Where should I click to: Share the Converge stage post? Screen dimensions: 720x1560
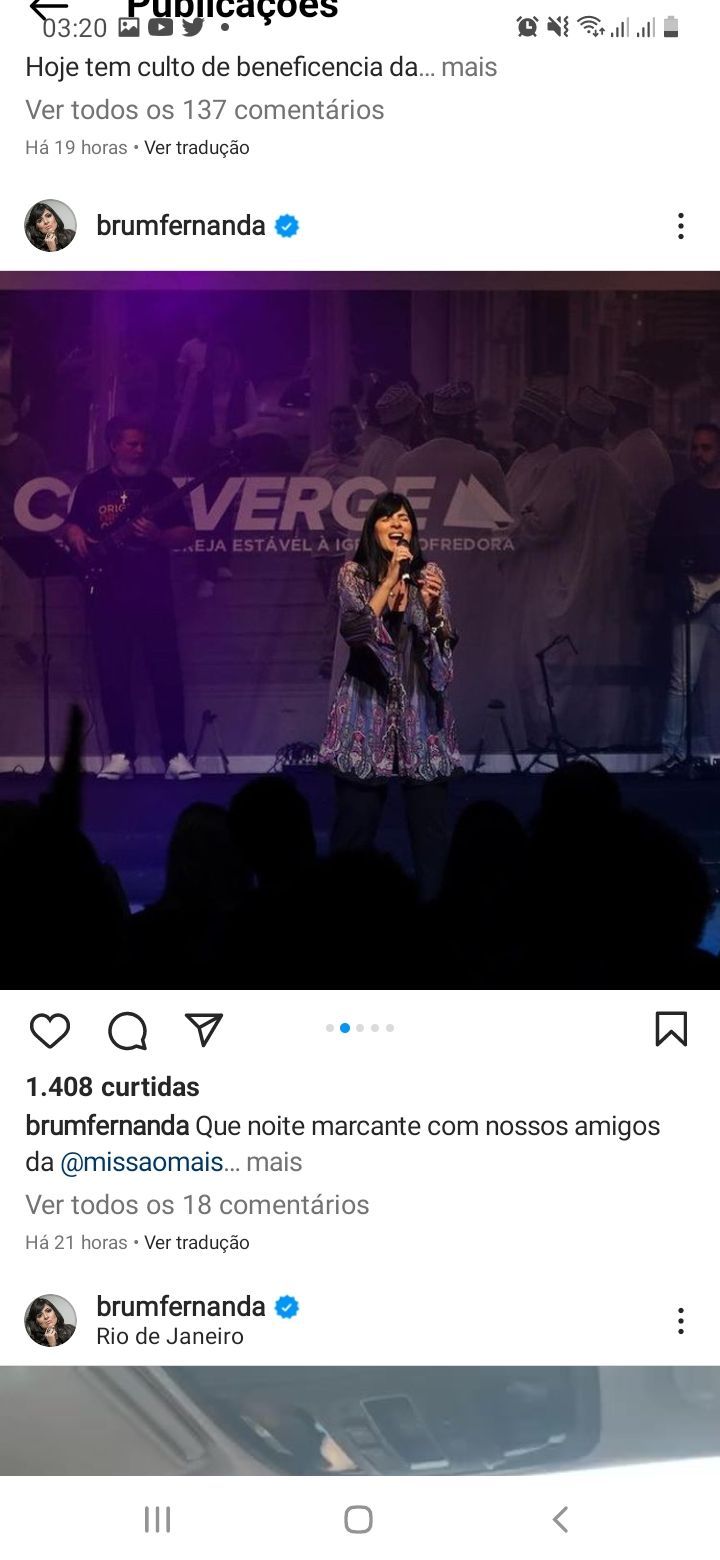coord(204,1029)
